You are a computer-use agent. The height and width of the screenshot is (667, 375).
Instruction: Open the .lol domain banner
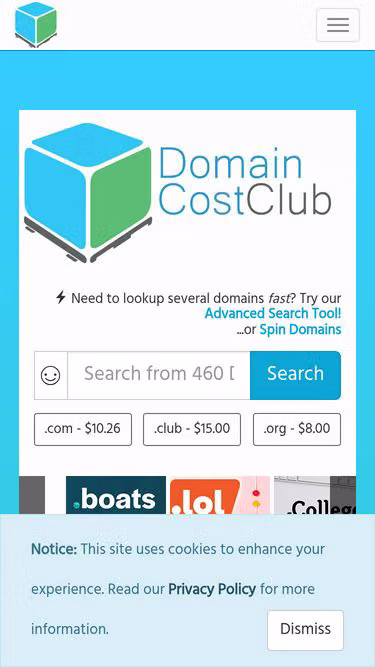pyautogui.click(x=220, y=495)
